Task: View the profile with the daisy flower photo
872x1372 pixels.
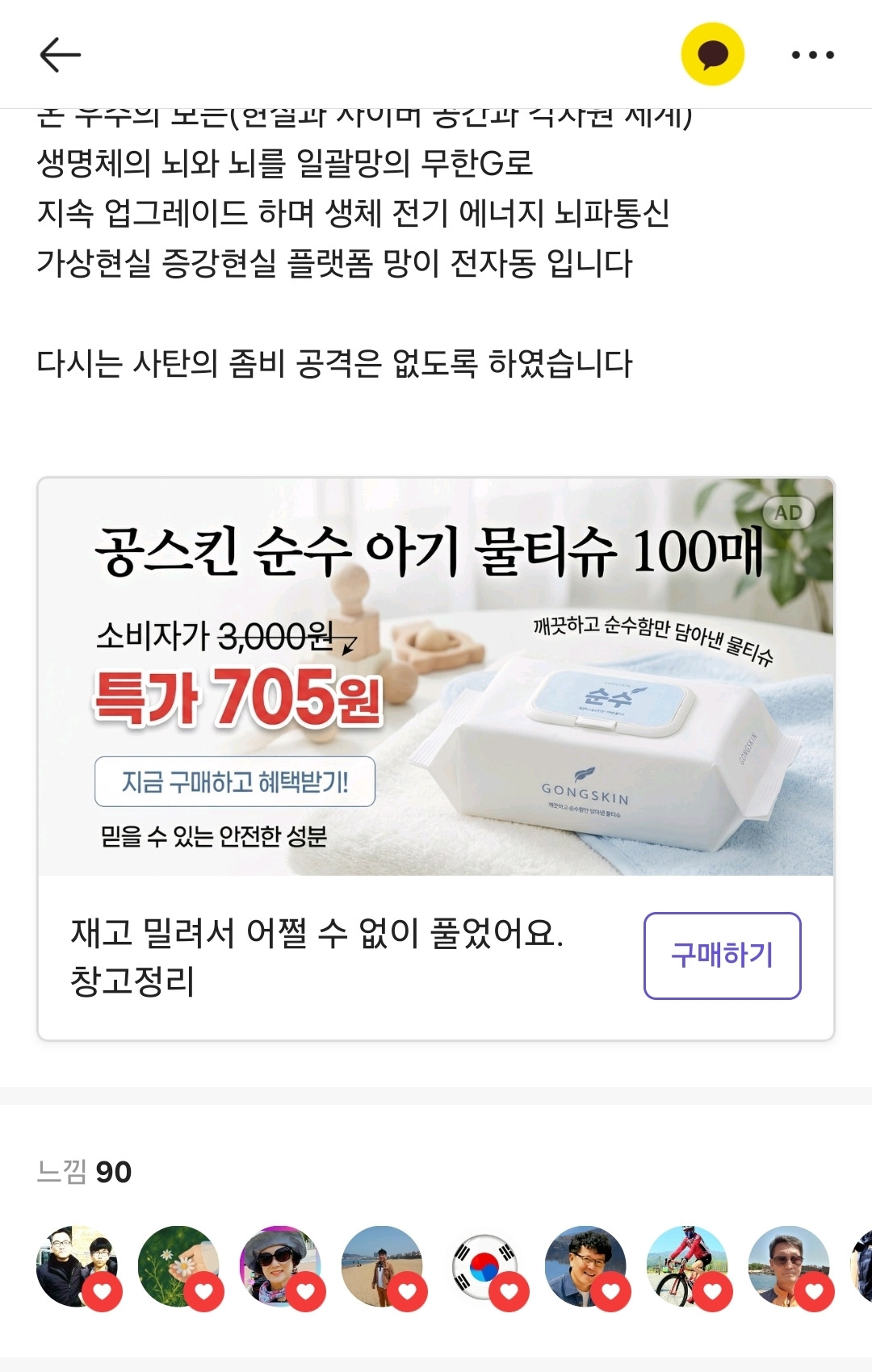Action: click(178, 1267)
